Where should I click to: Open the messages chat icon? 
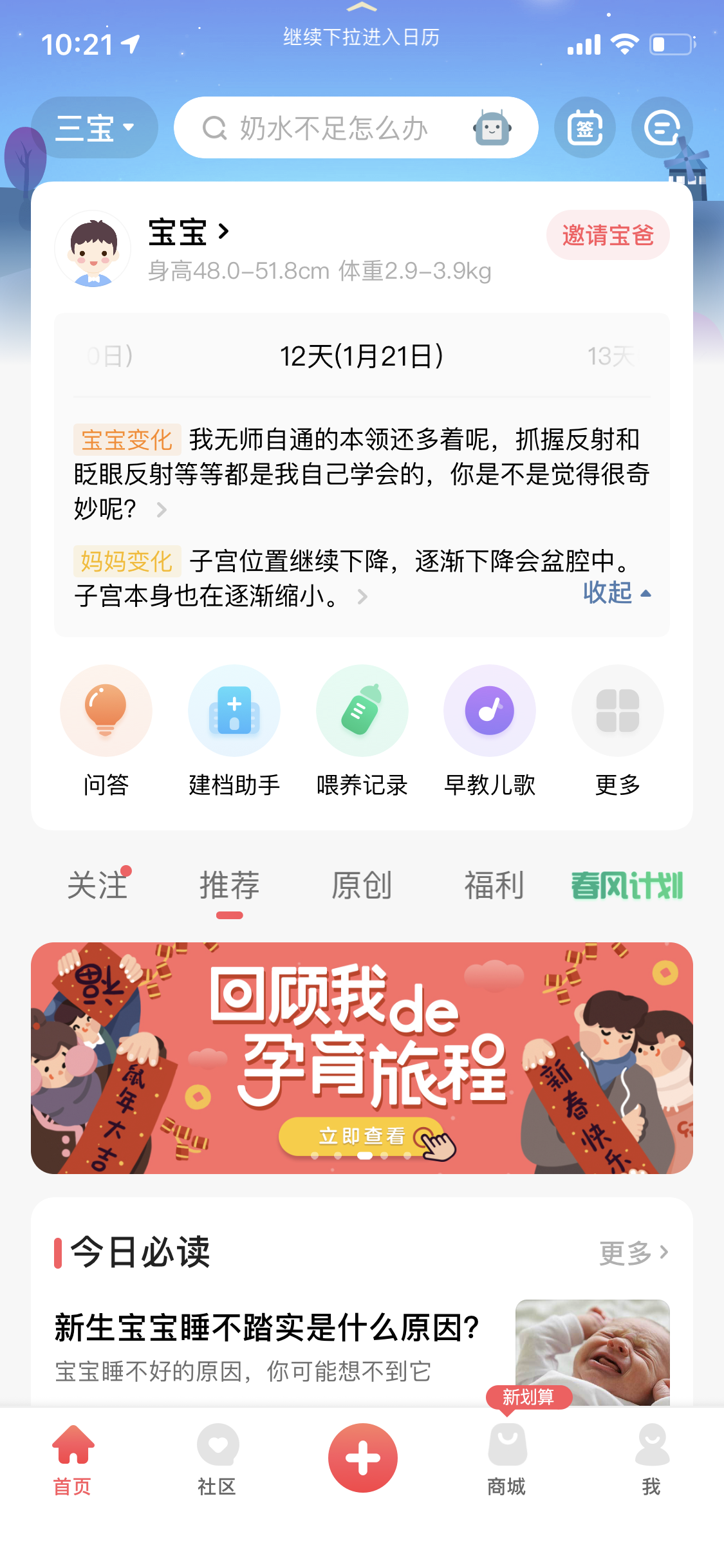[662, 128]
